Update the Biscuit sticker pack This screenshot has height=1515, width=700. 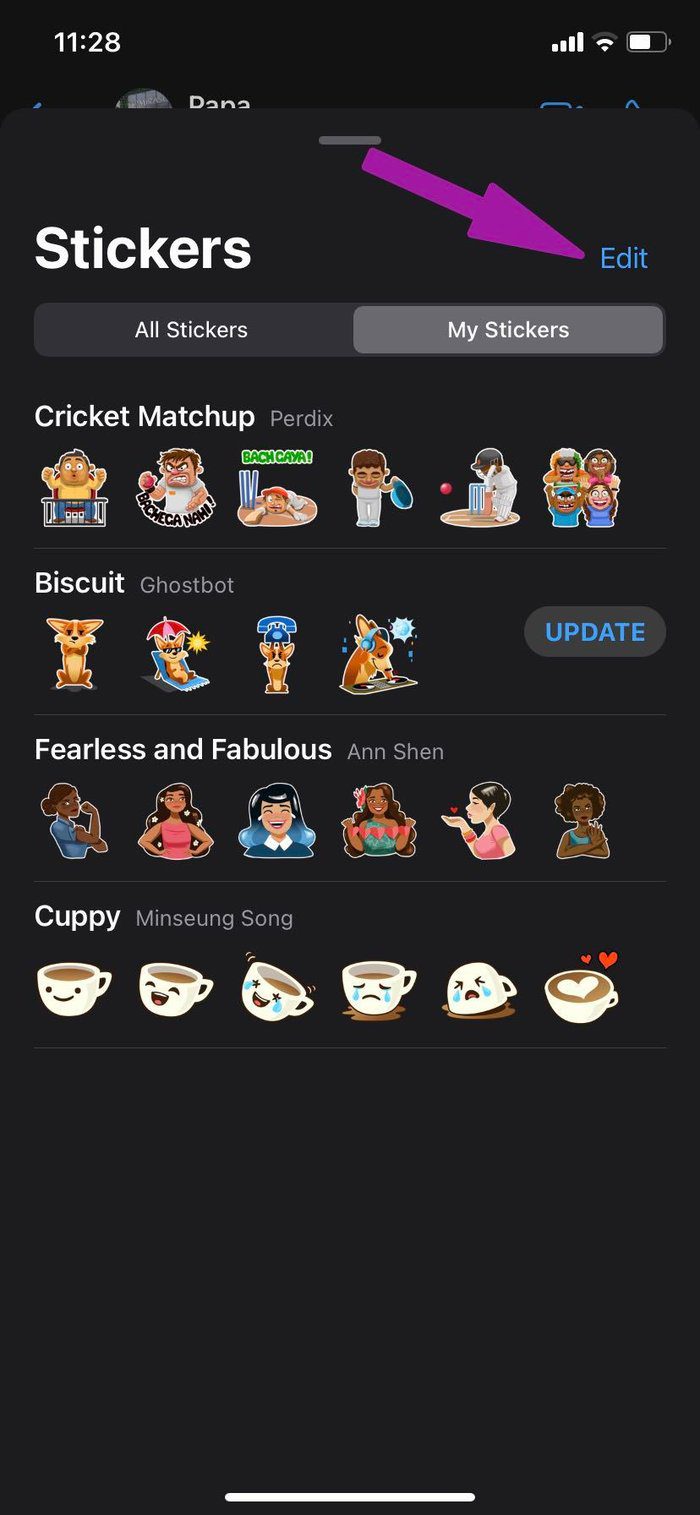(x=595, y=632)
